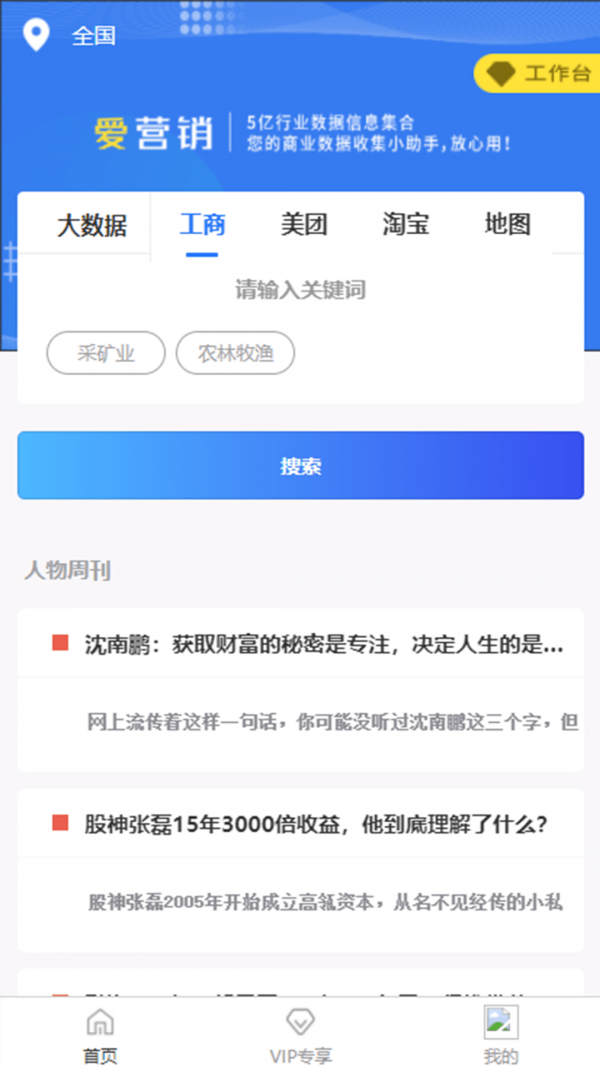Switch to the 美团 tab

click(303, 225)
